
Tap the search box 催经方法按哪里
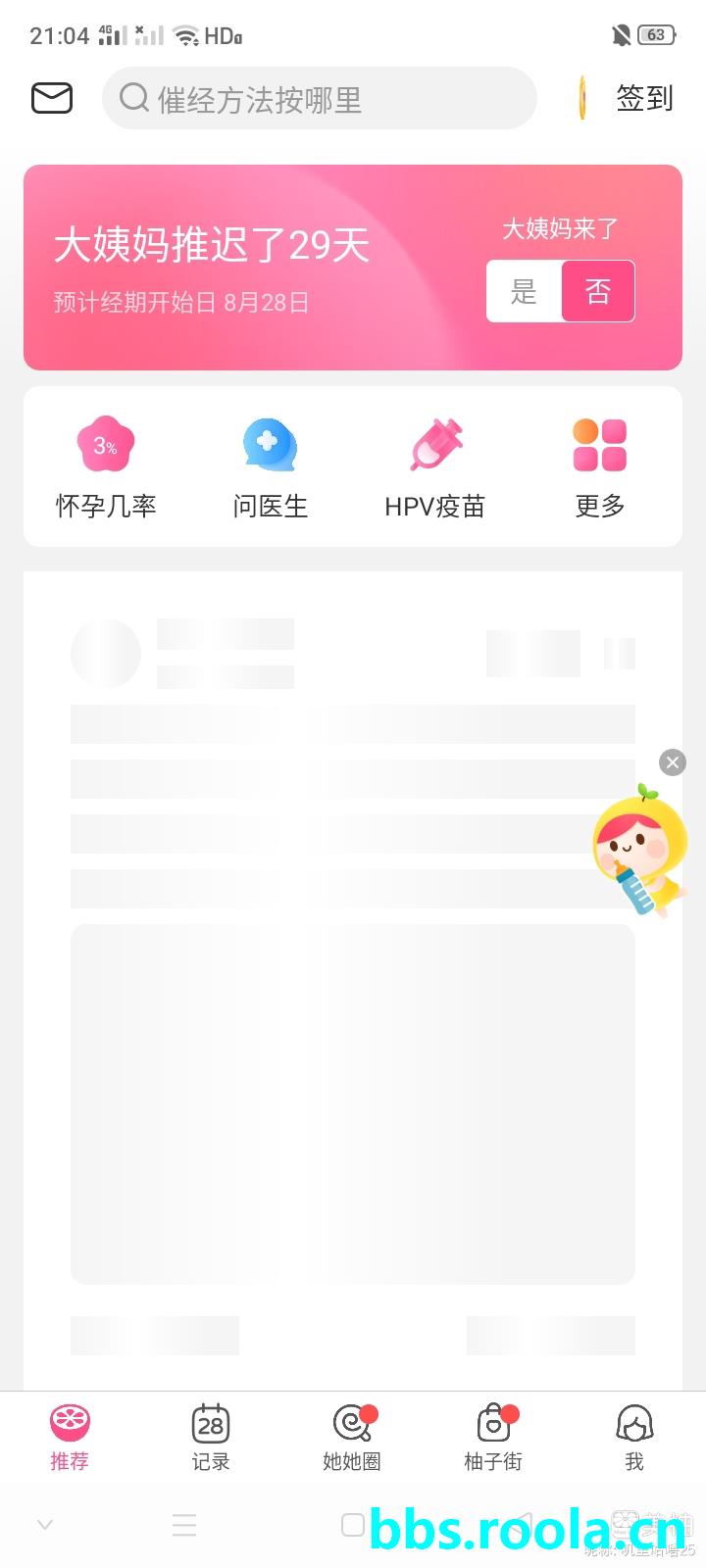[319, 98]
